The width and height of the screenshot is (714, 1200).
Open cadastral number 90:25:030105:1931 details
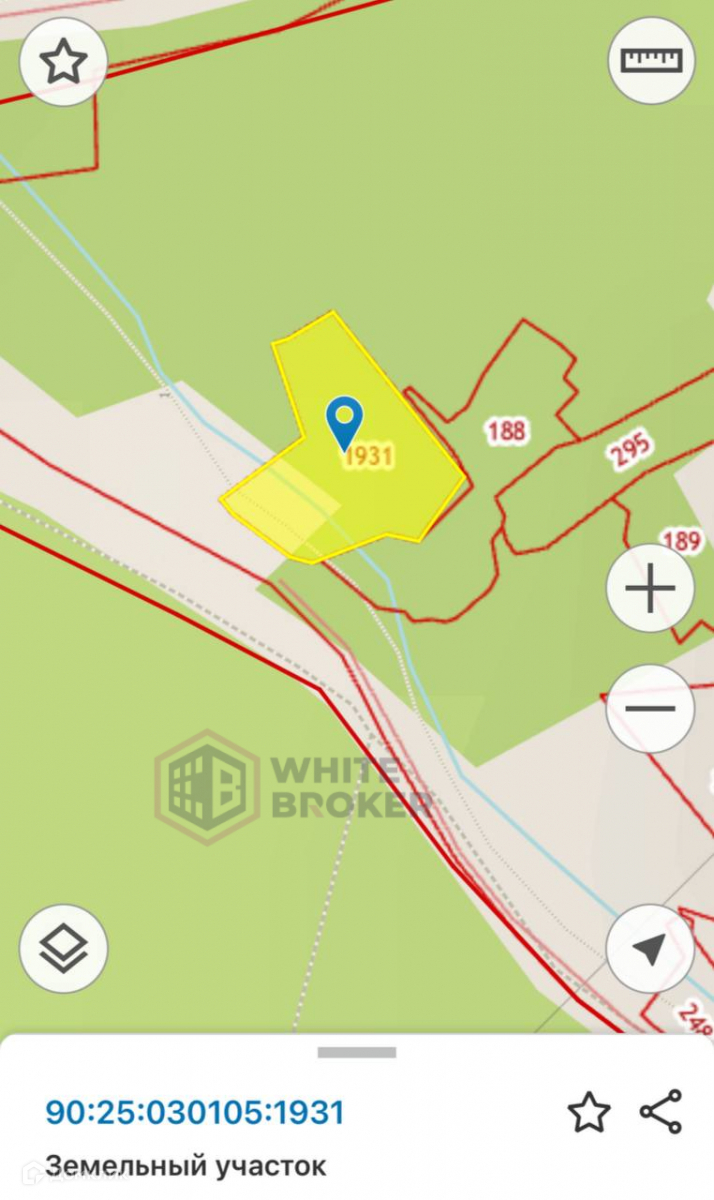click(x=195, y=1112)
